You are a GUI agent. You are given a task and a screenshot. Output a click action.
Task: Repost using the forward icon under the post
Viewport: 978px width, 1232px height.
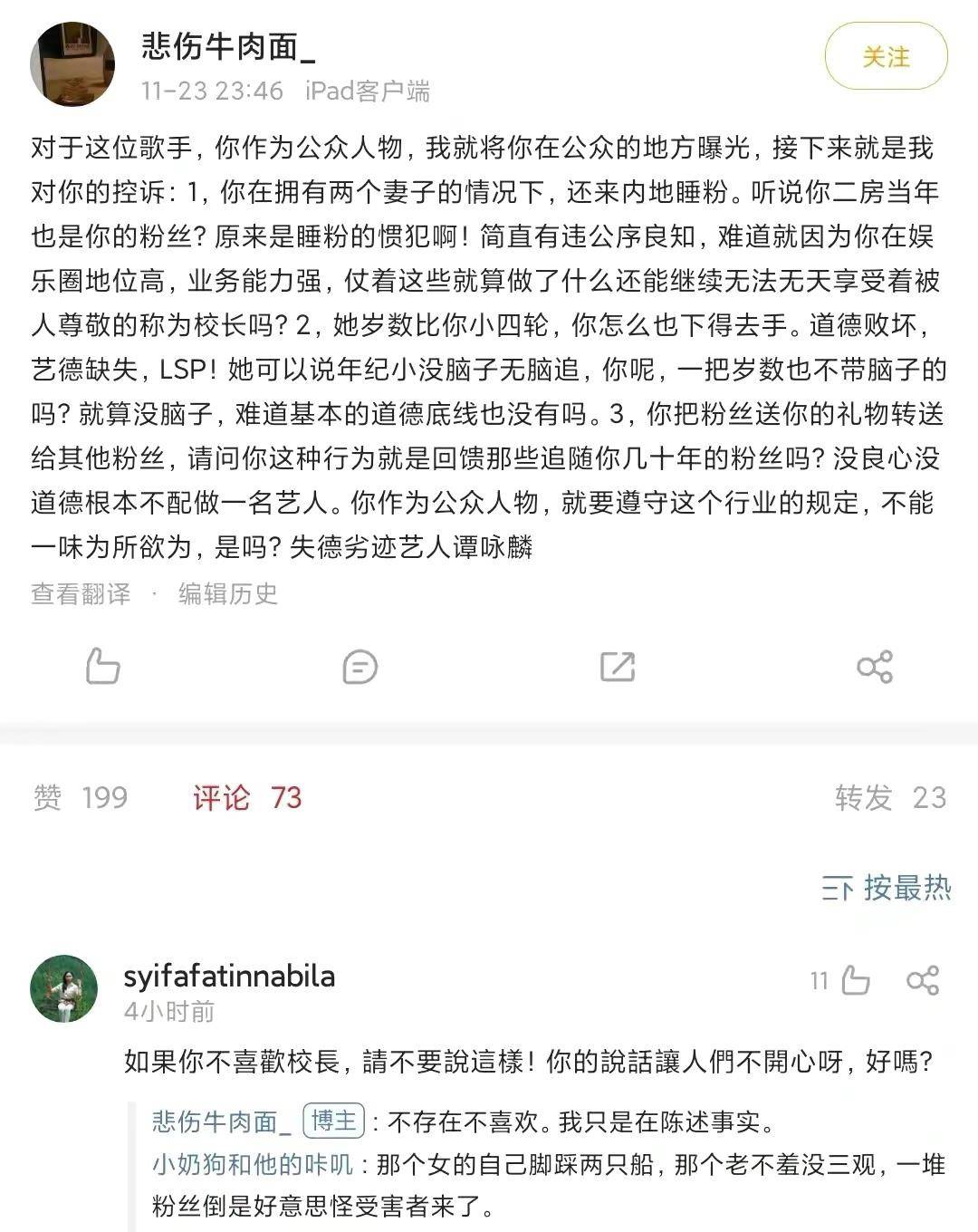[x=618, y=668]
